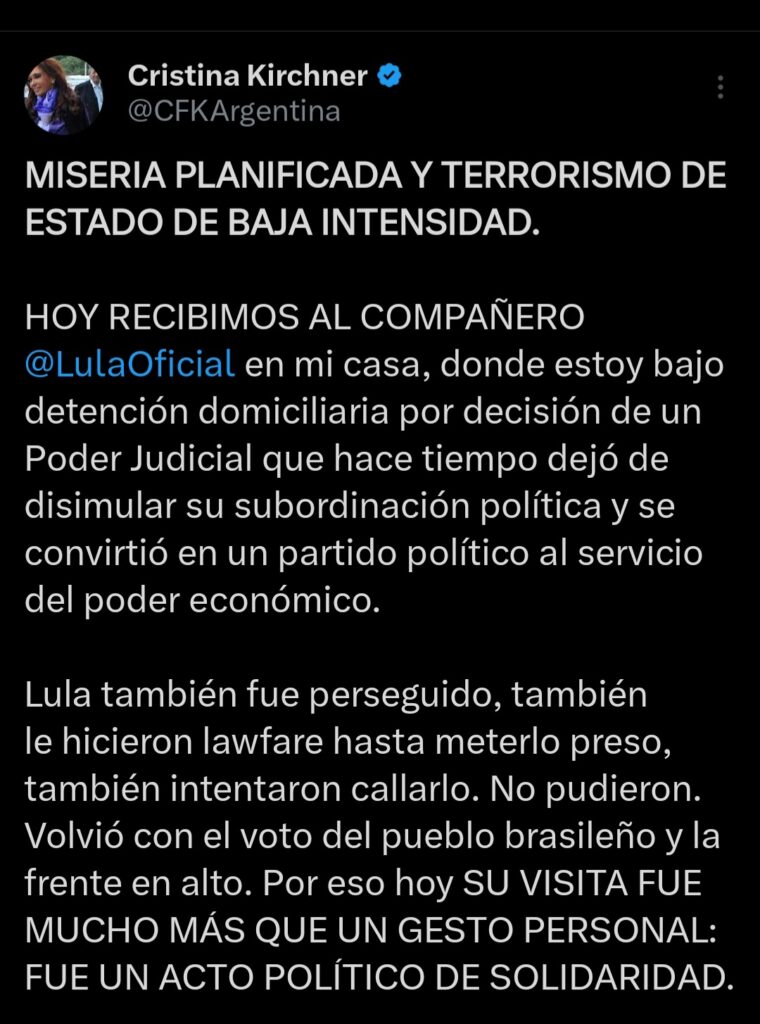Open the @LulaOficial mention link

[x=130, y=363]
